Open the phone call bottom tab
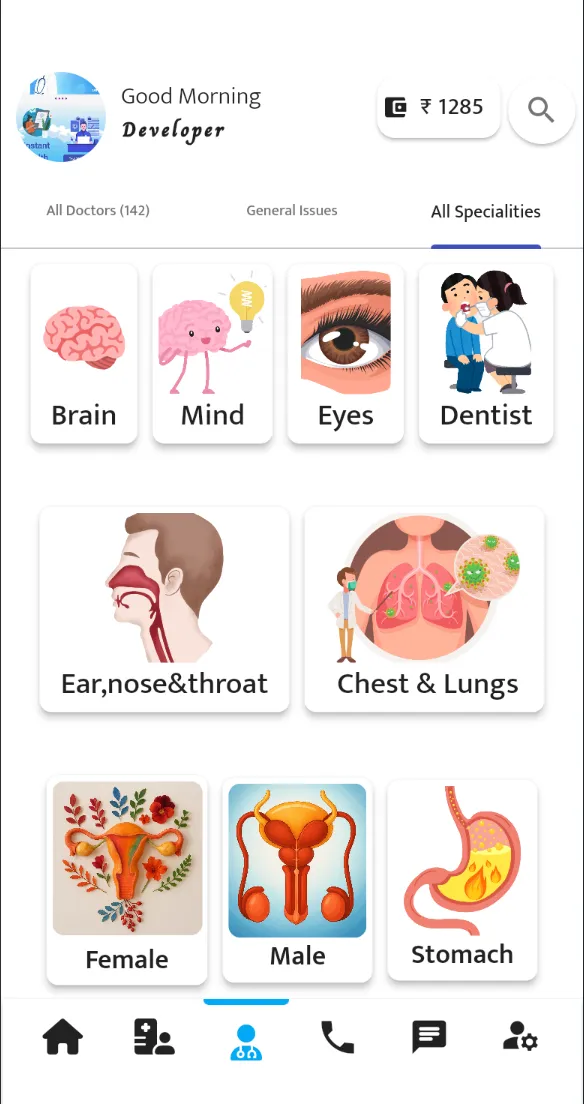This screenshot has height=1104, width=584. [x=337, y=1037]
